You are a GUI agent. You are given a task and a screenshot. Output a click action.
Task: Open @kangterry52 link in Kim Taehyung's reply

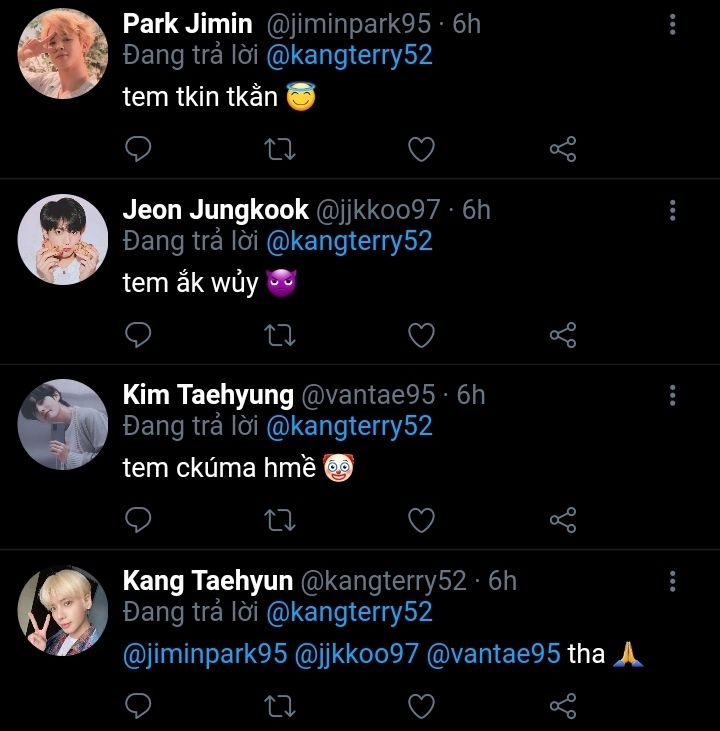tap(349, 426)
